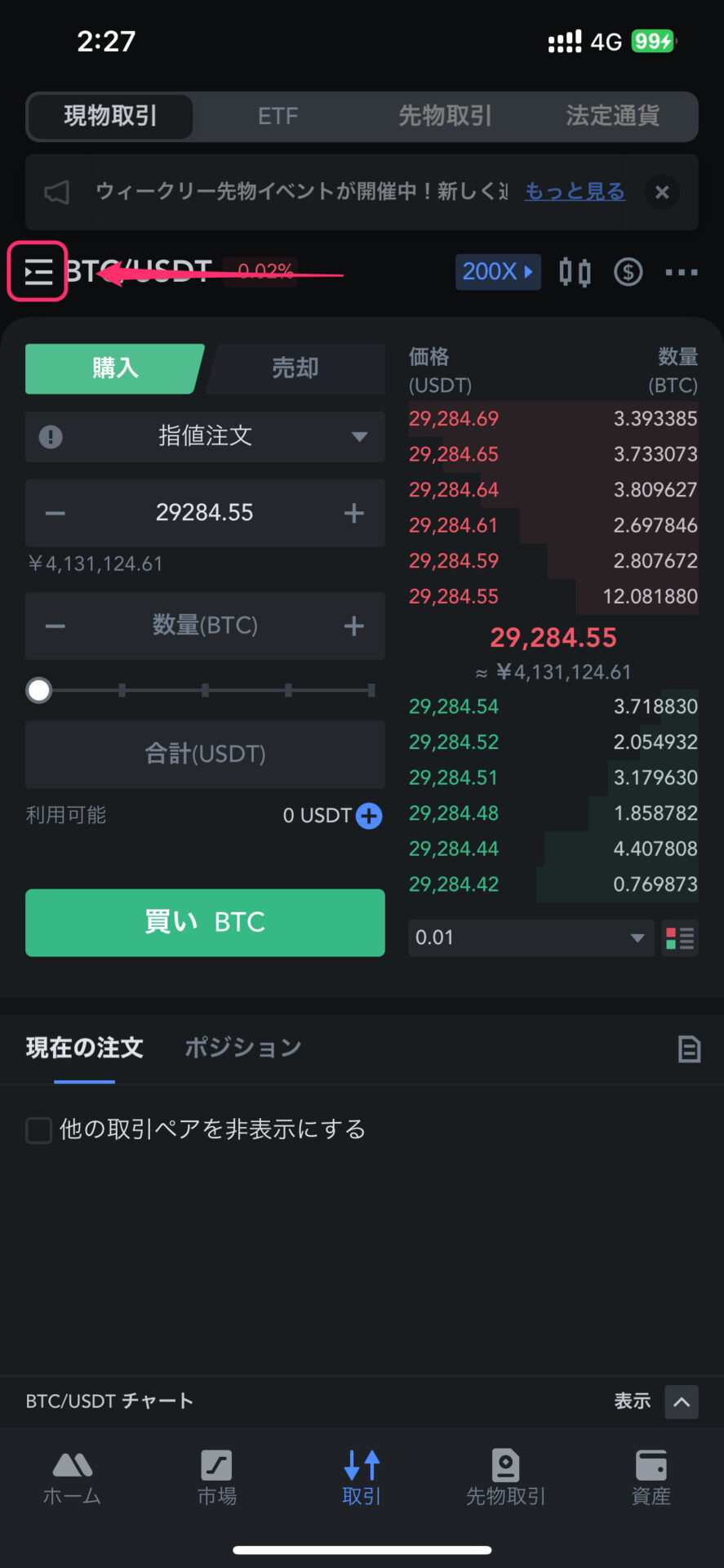The image size is (724, 1568).
Task: Expand the 0.01 depth precision dropdown
Action: (x=531, y=938)
